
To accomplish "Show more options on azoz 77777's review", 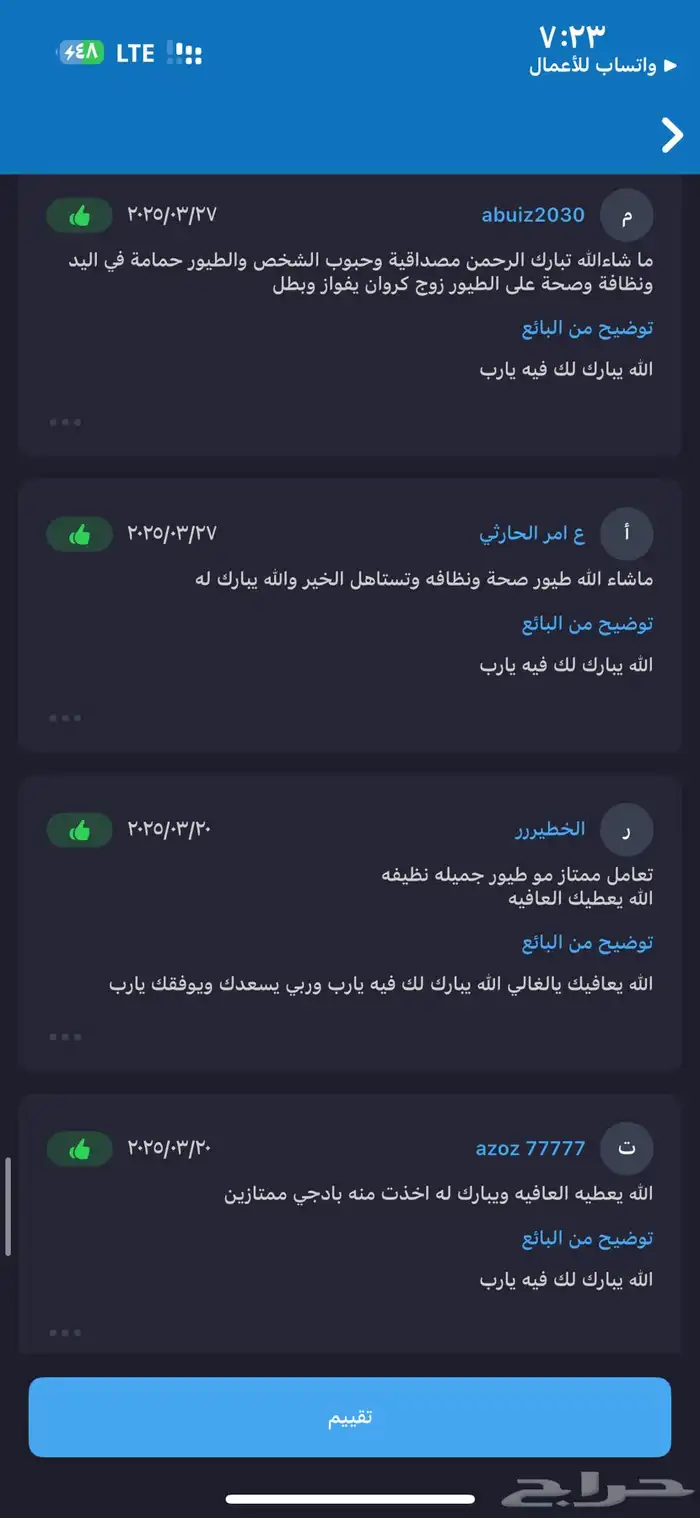I will (x=65, y=1333).
